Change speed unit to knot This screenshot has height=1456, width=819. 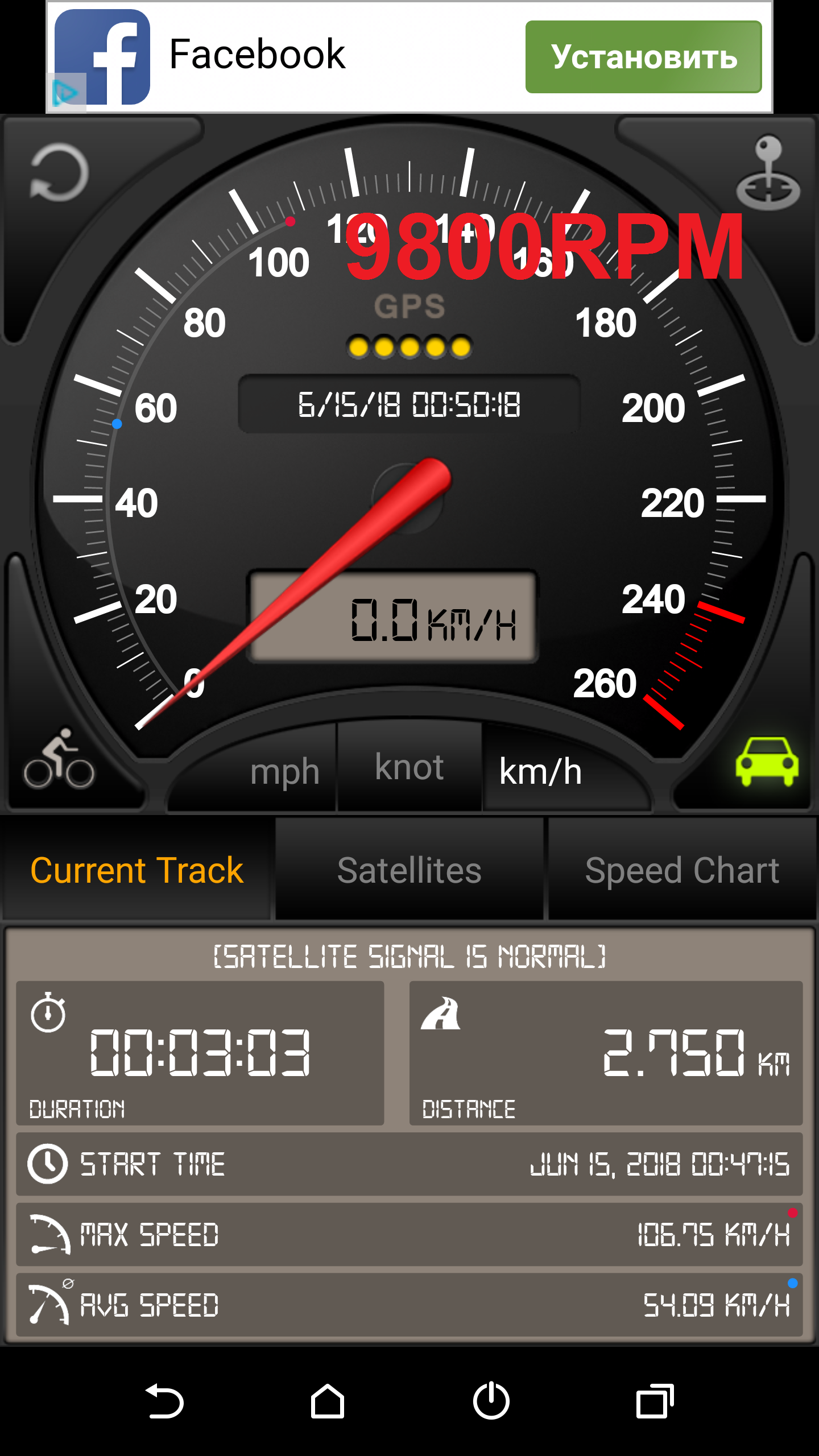pos(409,768)
